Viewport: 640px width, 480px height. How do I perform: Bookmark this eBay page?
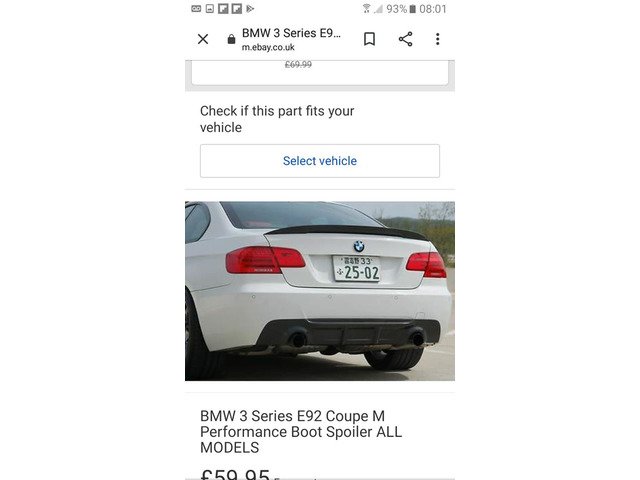[369, 39]
